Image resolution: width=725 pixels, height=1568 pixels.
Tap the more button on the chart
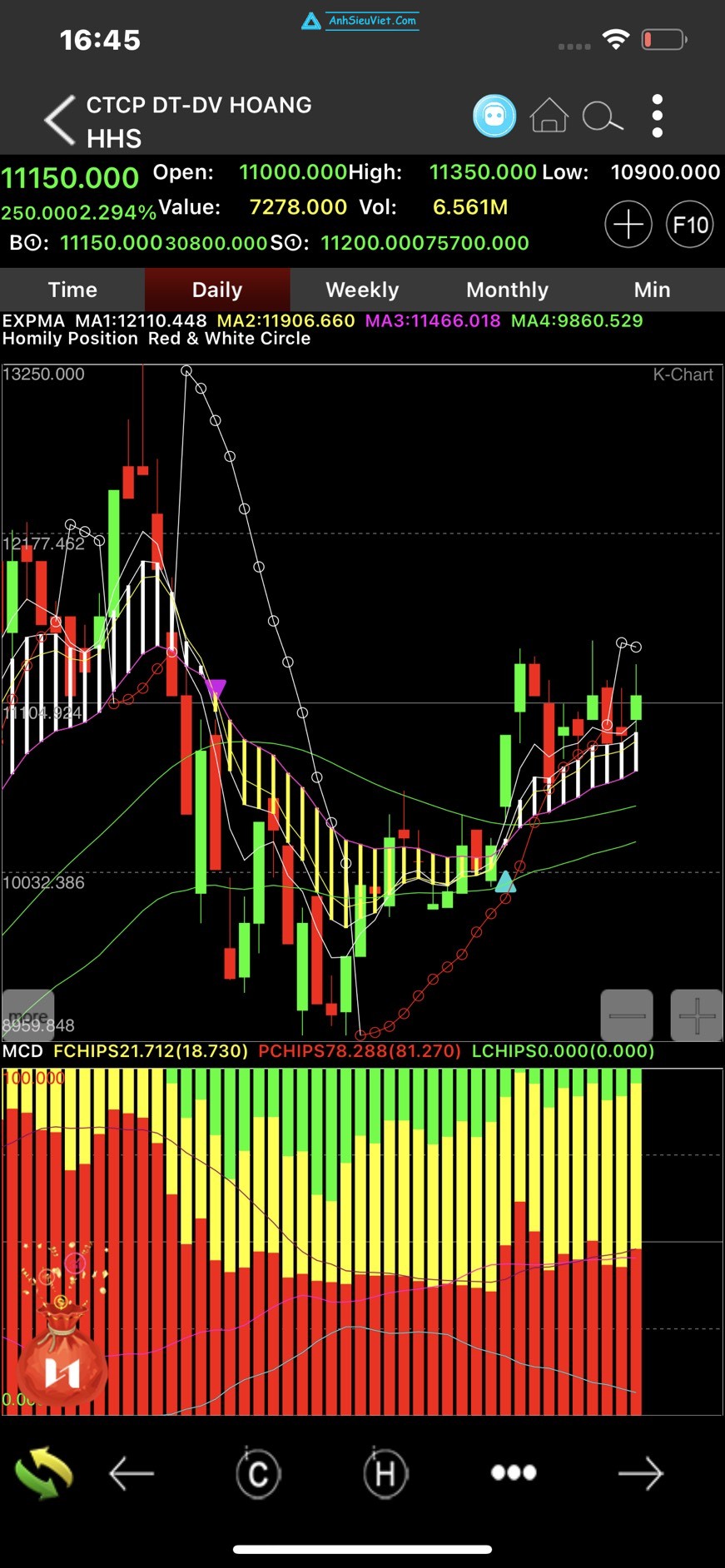tap(28, 1015)
